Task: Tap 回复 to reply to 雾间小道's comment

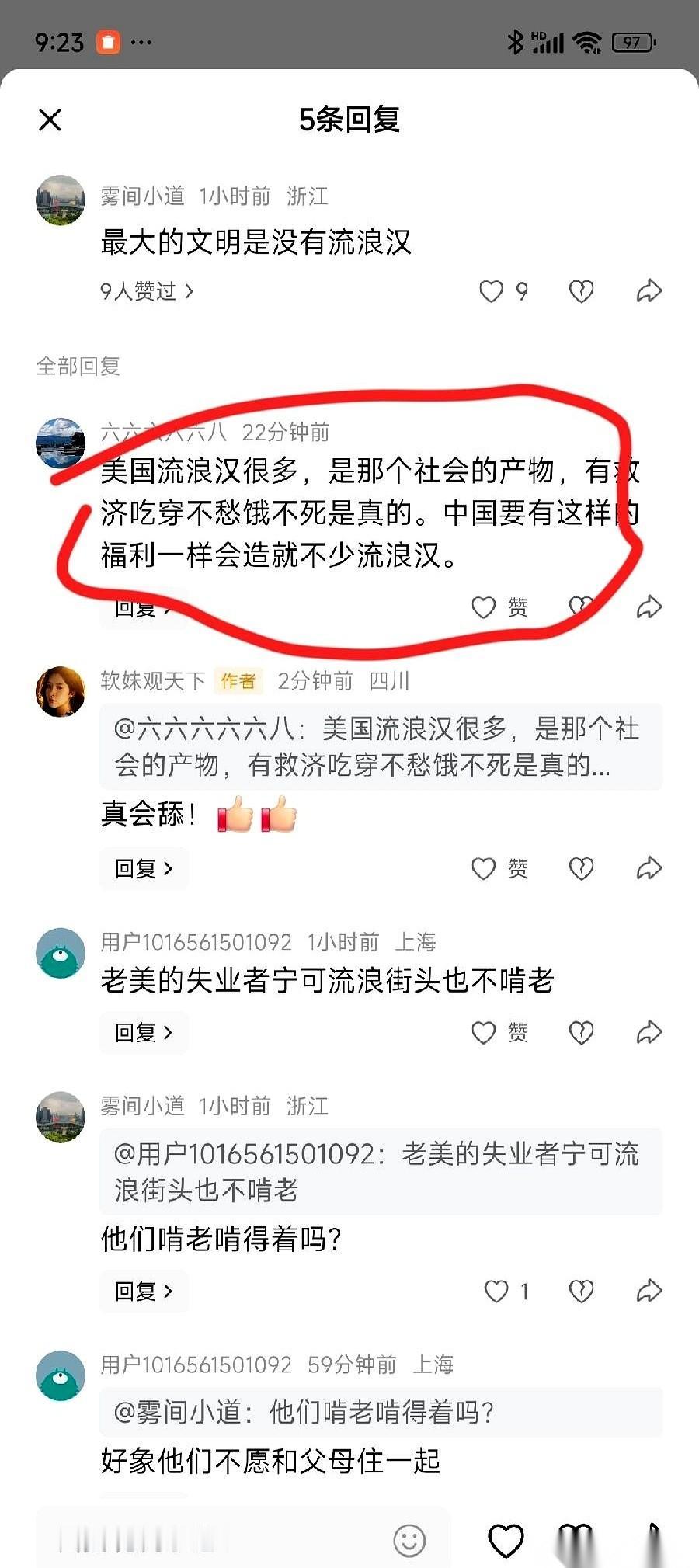Action: [x=144, y=1291]
